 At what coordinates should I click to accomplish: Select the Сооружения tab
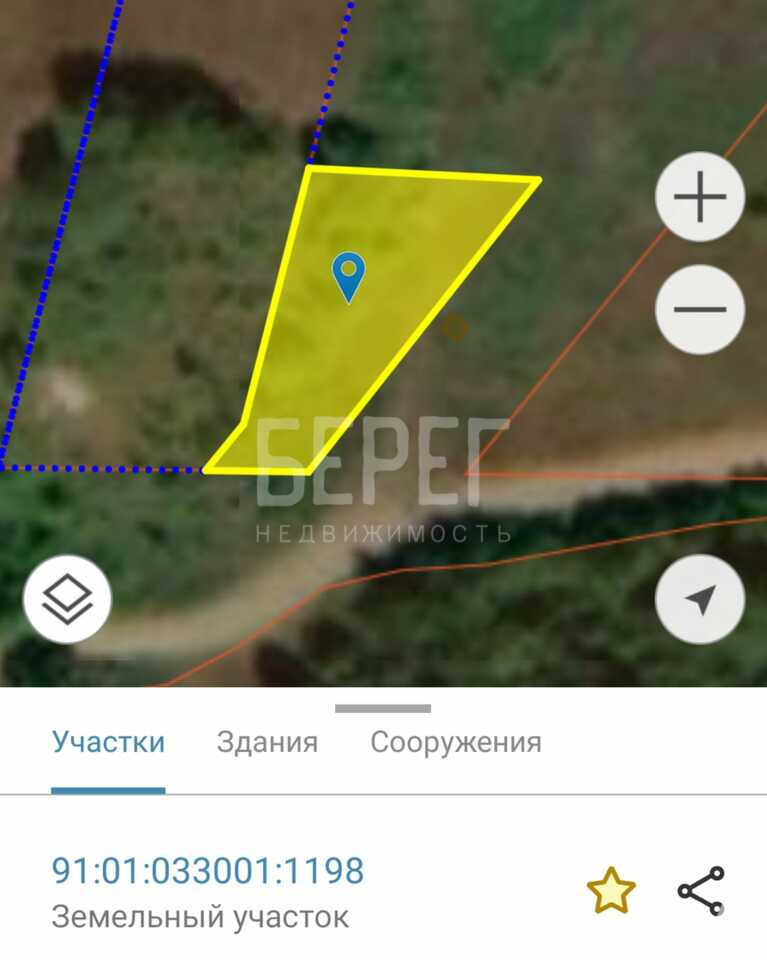click(x=456, y=743)
